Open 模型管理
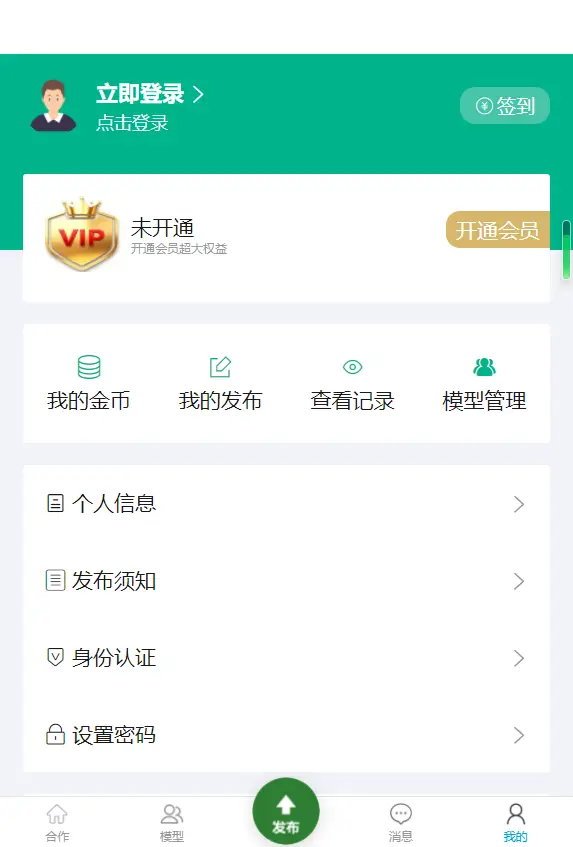This screenshot has height=847, width=573. 484,384
